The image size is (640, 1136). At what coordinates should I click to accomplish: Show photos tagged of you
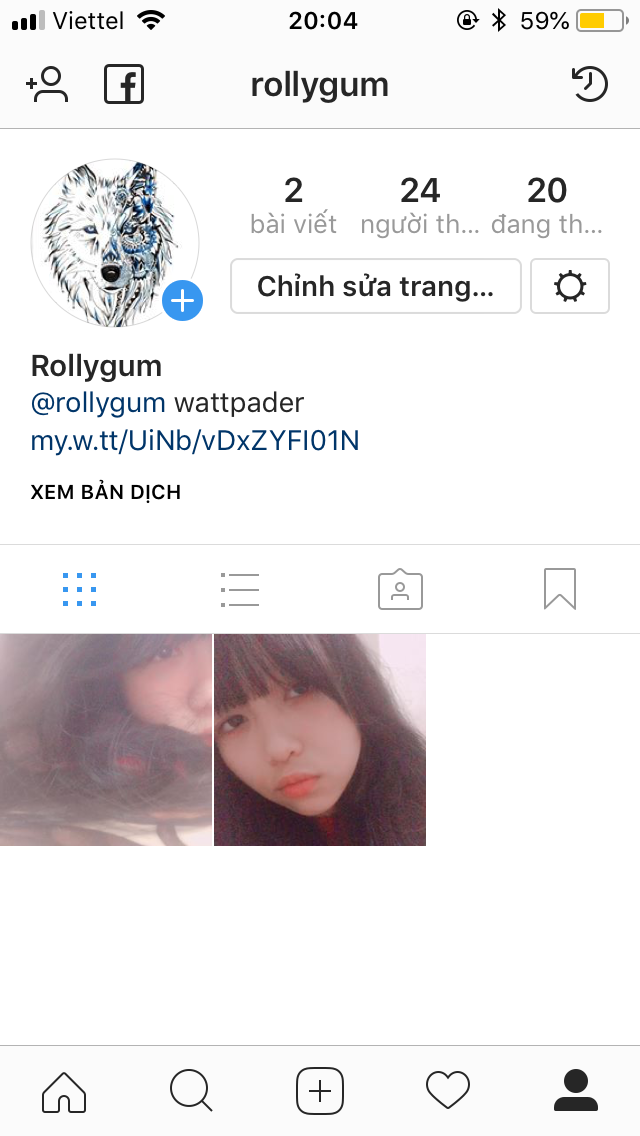pos(400,589)
